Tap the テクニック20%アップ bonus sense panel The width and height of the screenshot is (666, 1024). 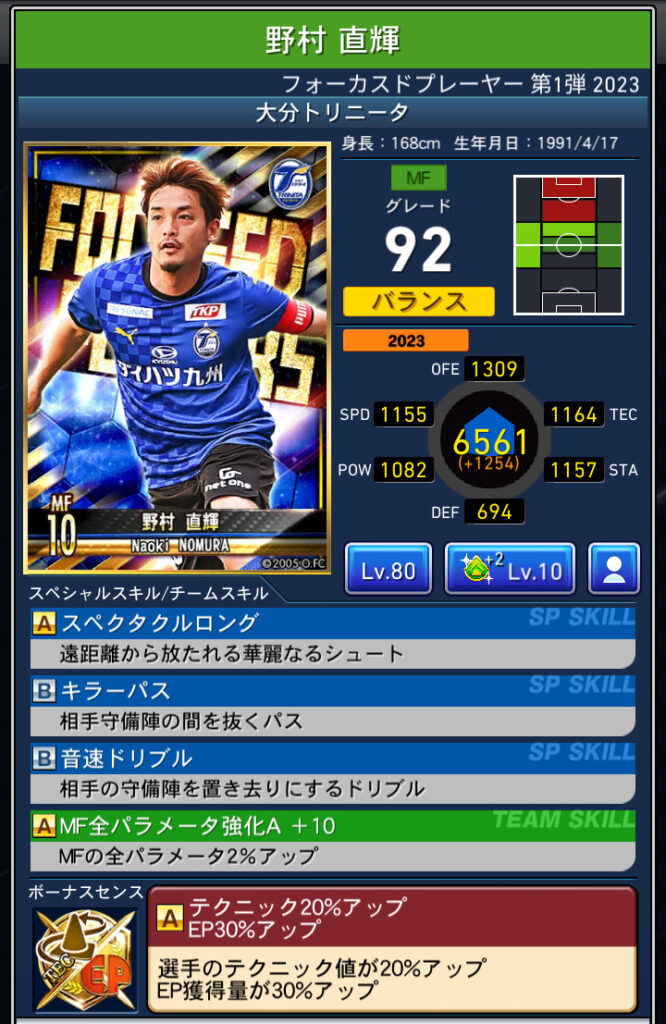pyautogui.click(x=392, y=948)
